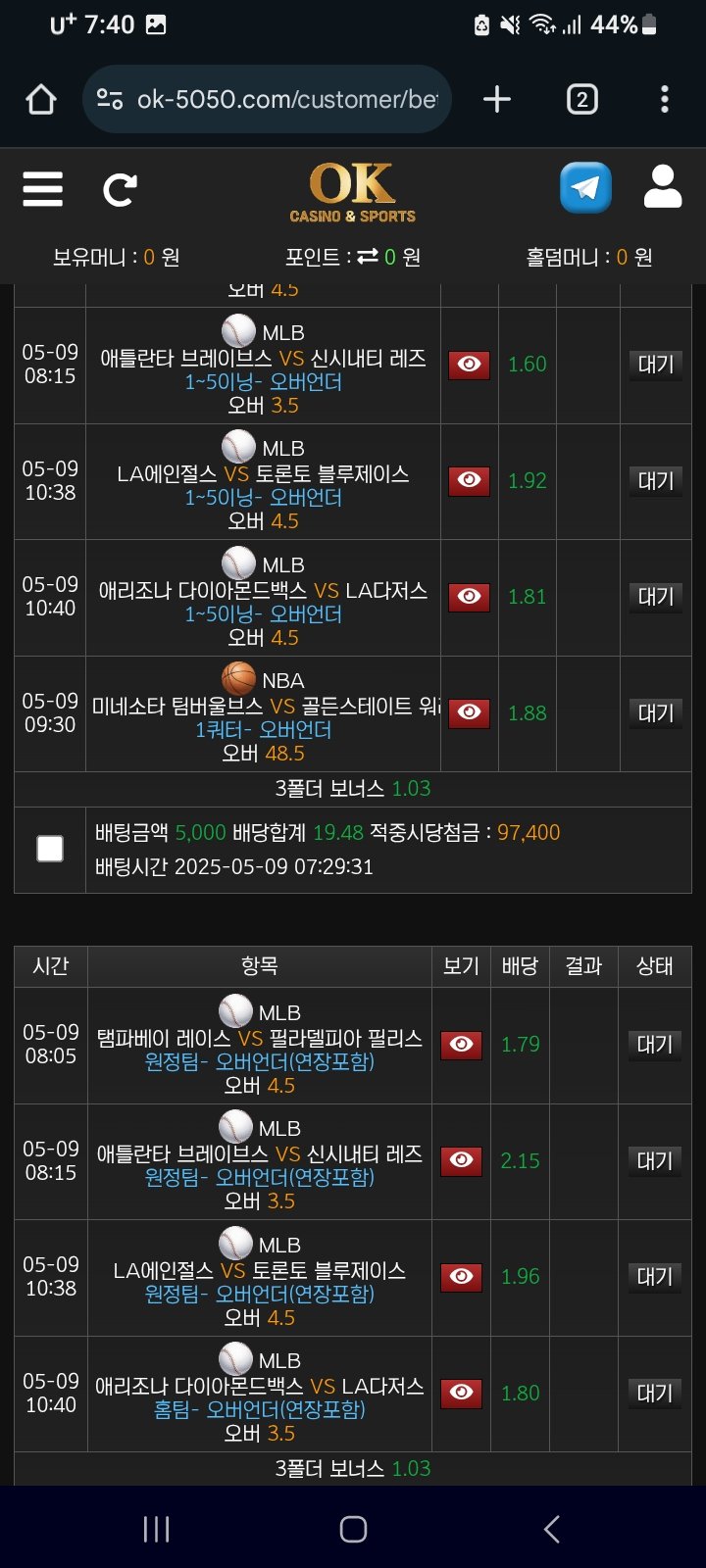
Task: Tap the eye icon for the 2.15 odds bet
Action: pos(461,1160)
